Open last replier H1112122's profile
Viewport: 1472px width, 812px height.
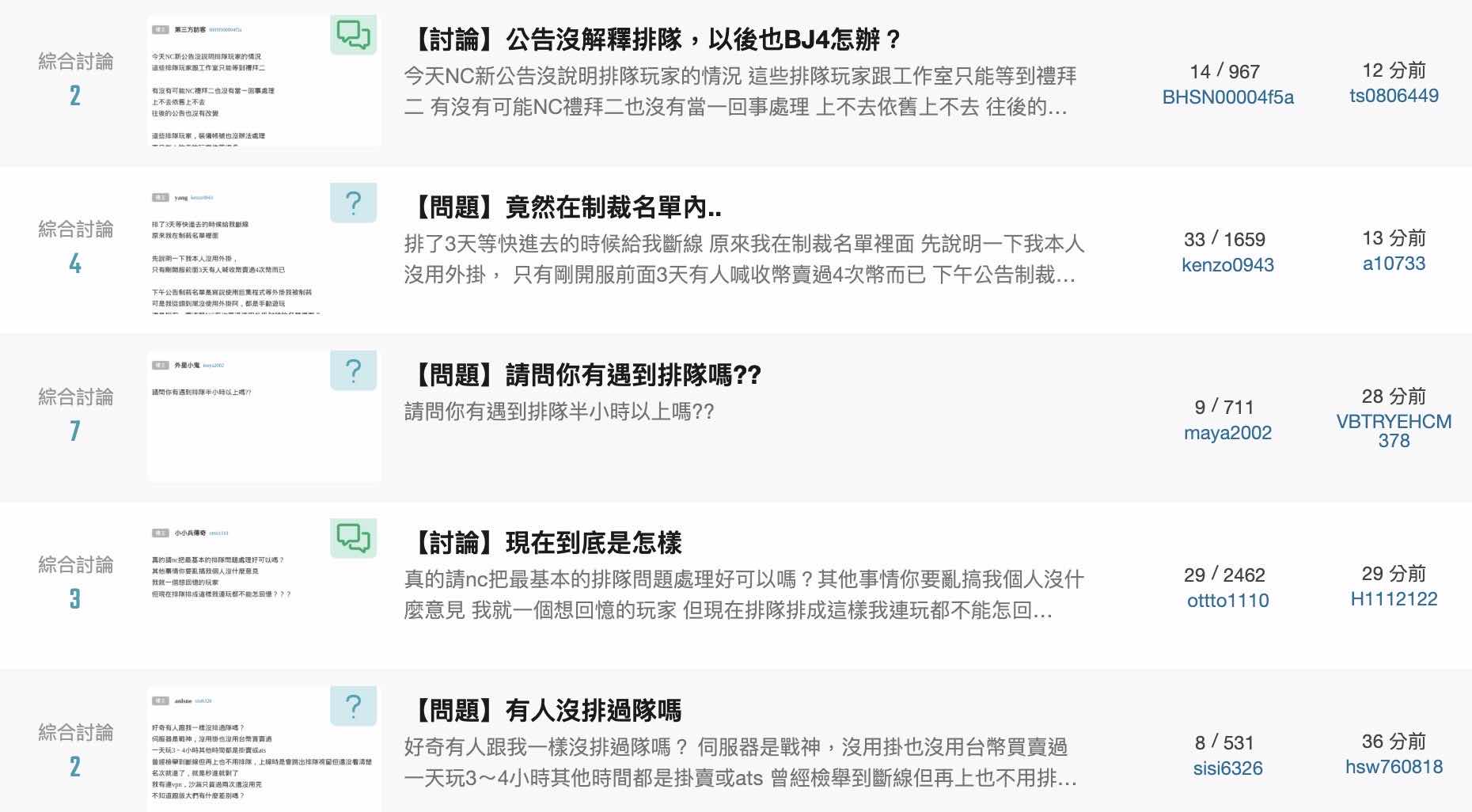click(1394, 599)
